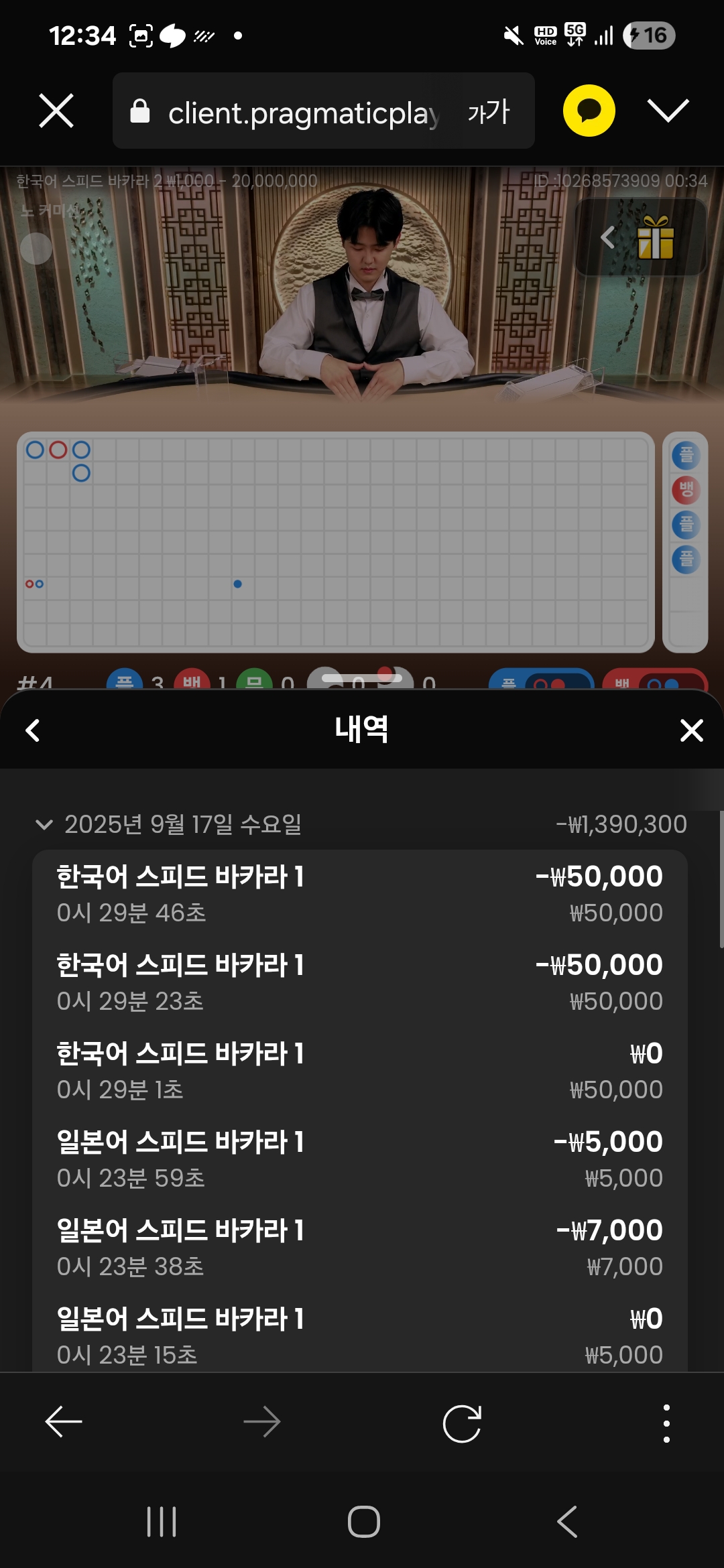The height and width of the screenshot is (1568, 724).
Task: Open the 가가 text size option
Action: (x=489, y=112)
